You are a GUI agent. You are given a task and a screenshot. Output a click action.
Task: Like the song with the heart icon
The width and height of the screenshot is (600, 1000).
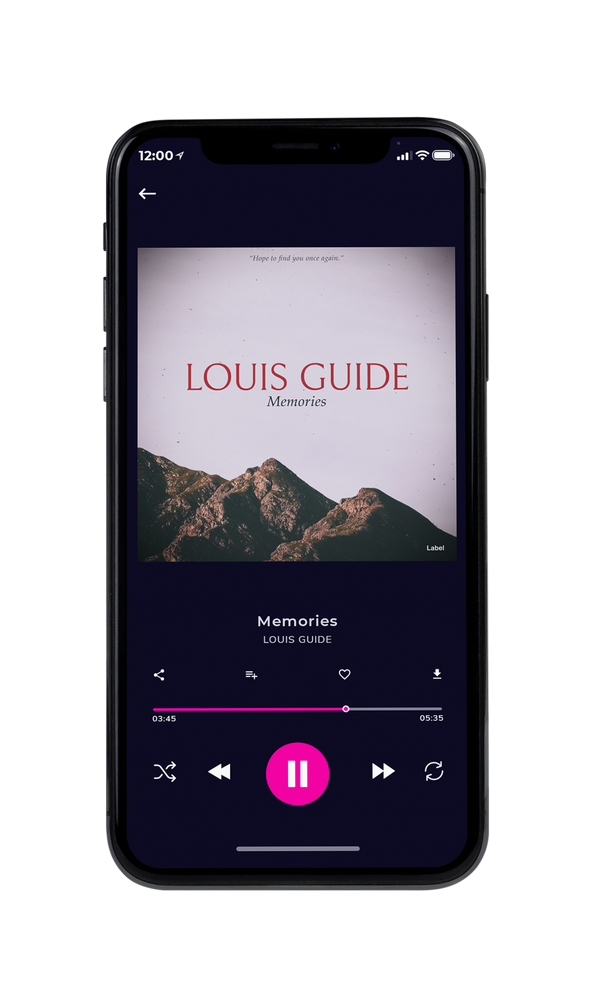click(x=344, y=674)
